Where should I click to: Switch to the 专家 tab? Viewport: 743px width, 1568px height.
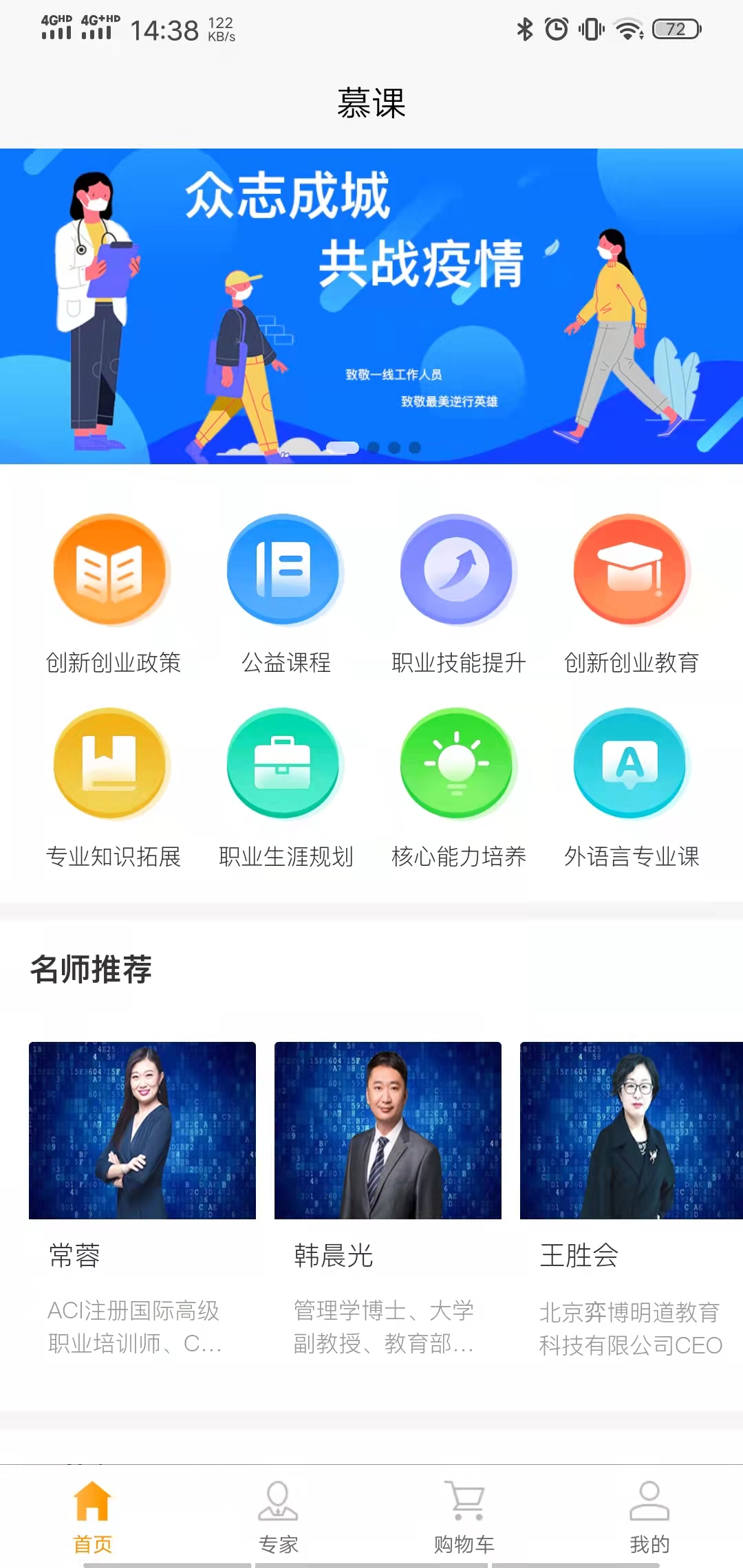tap(279, 1520)
